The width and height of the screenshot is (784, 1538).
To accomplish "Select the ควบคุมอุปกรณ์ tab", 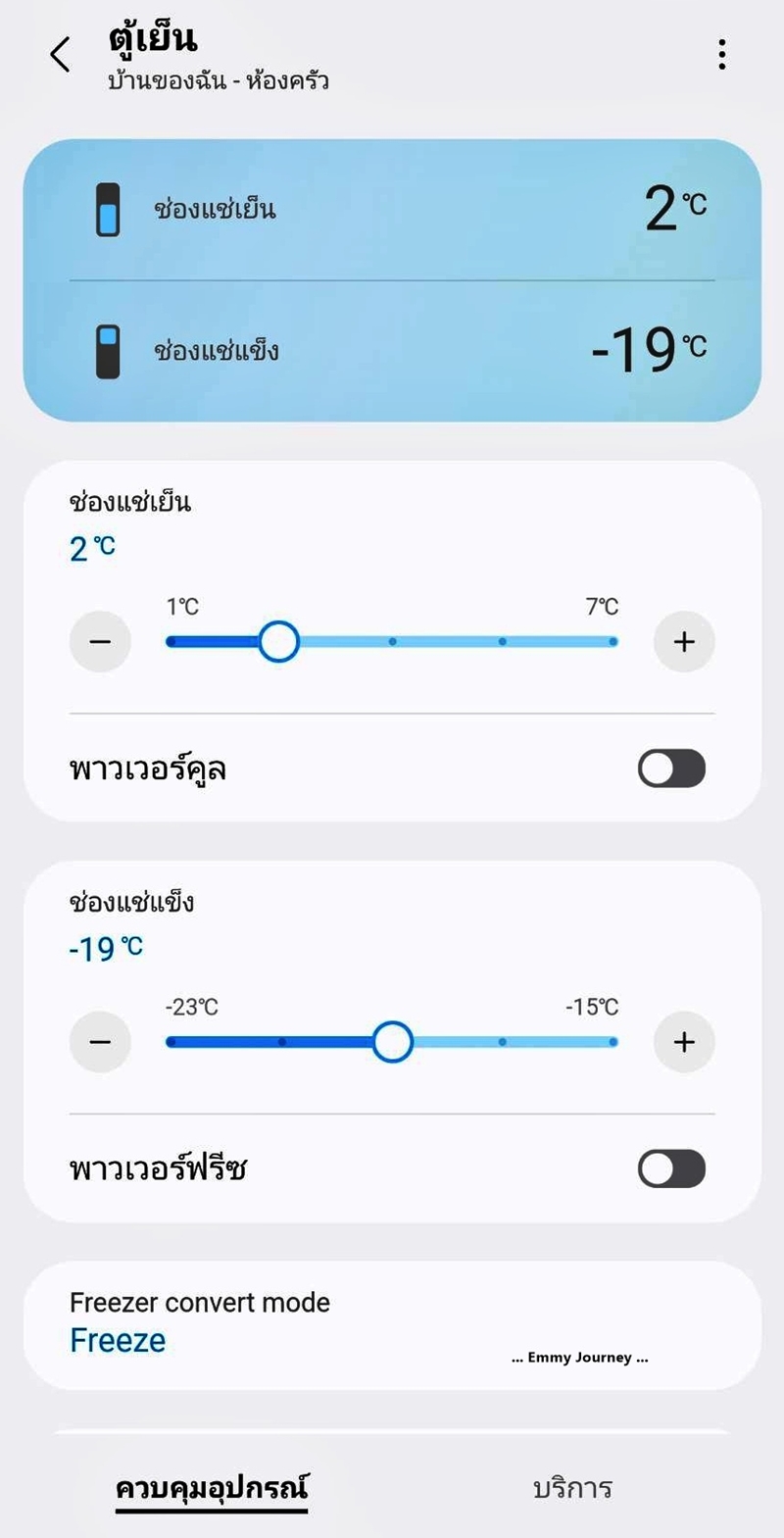I will (212, 1488).
